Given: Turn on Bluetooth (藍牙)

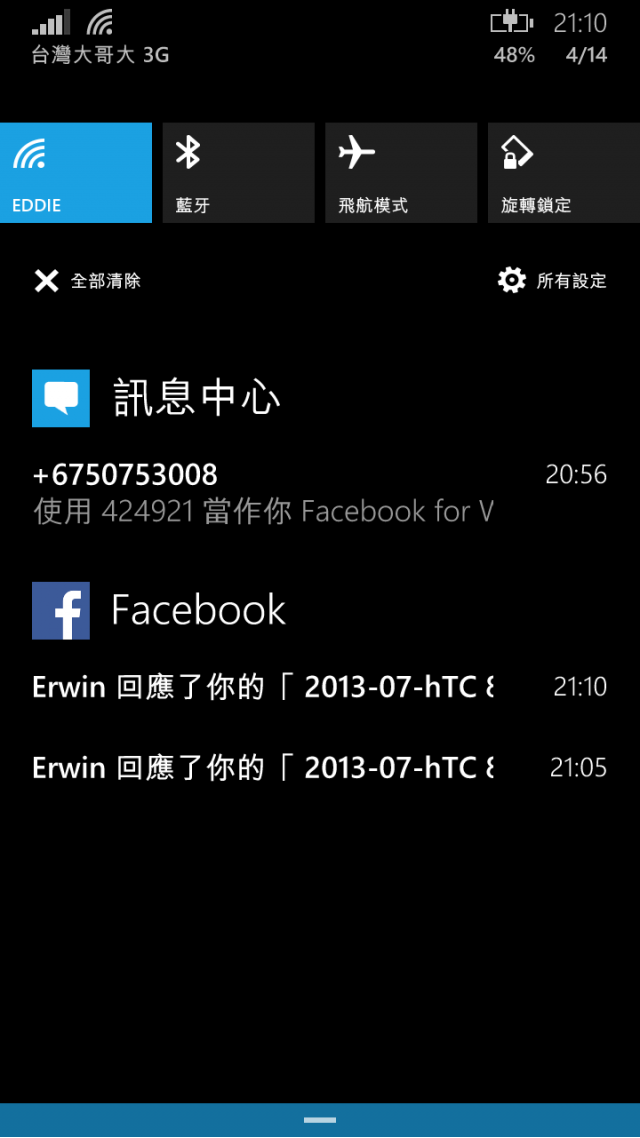Looking at the screenshot, I should pyautogui.click(x=238, y=172).
